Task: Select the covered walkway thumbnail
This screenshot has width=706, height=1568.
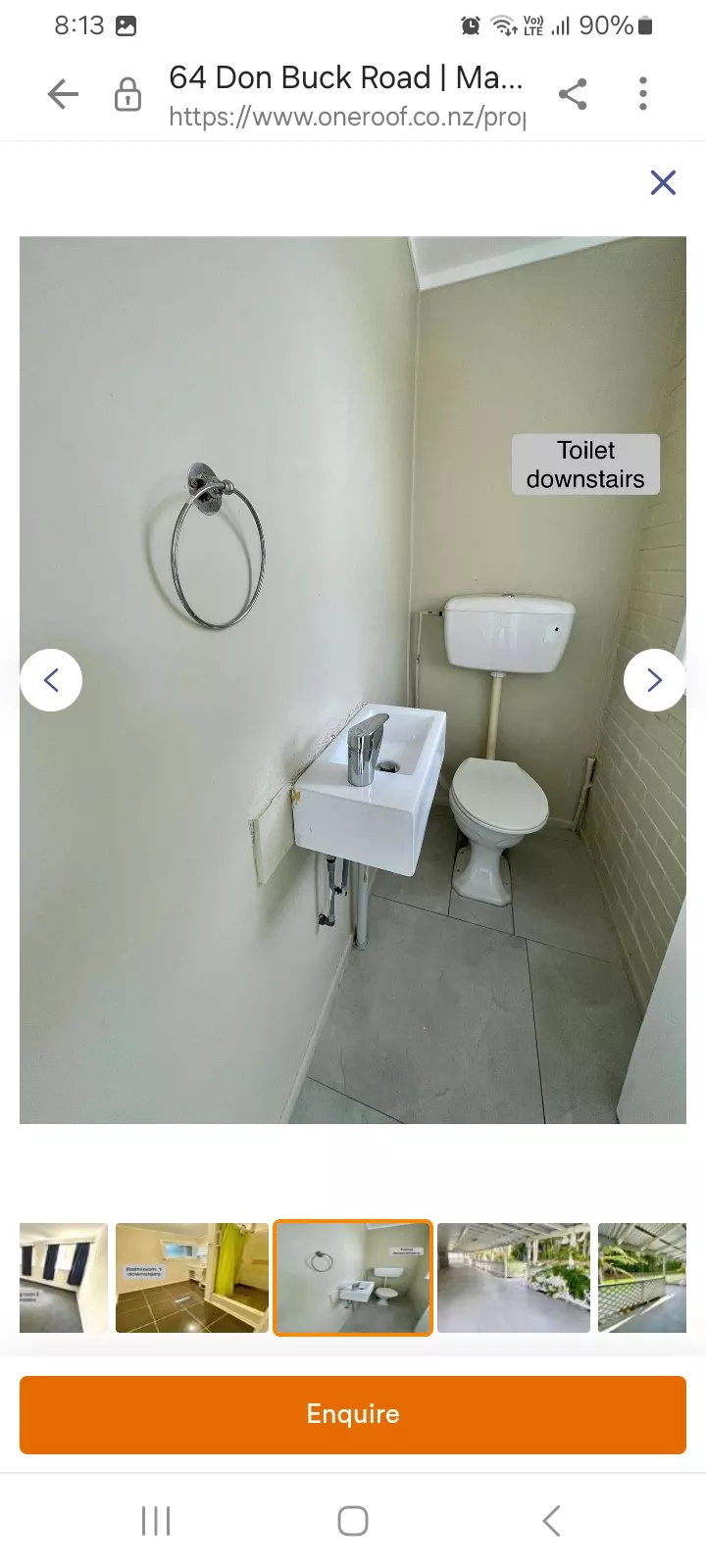Action: [x=513, y=1277]
